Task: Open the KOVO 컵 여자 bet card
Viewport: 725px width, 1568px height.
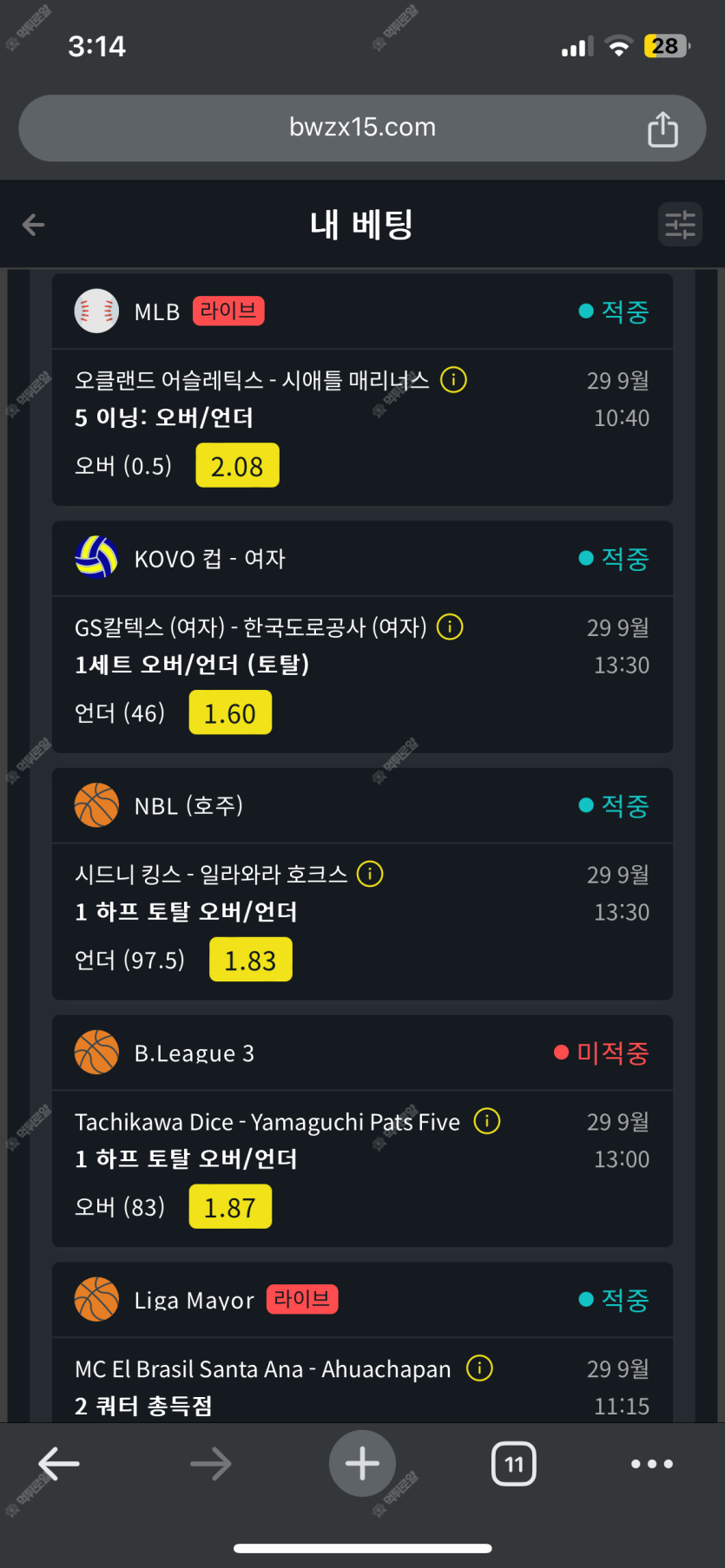Action: coord(362,637)
